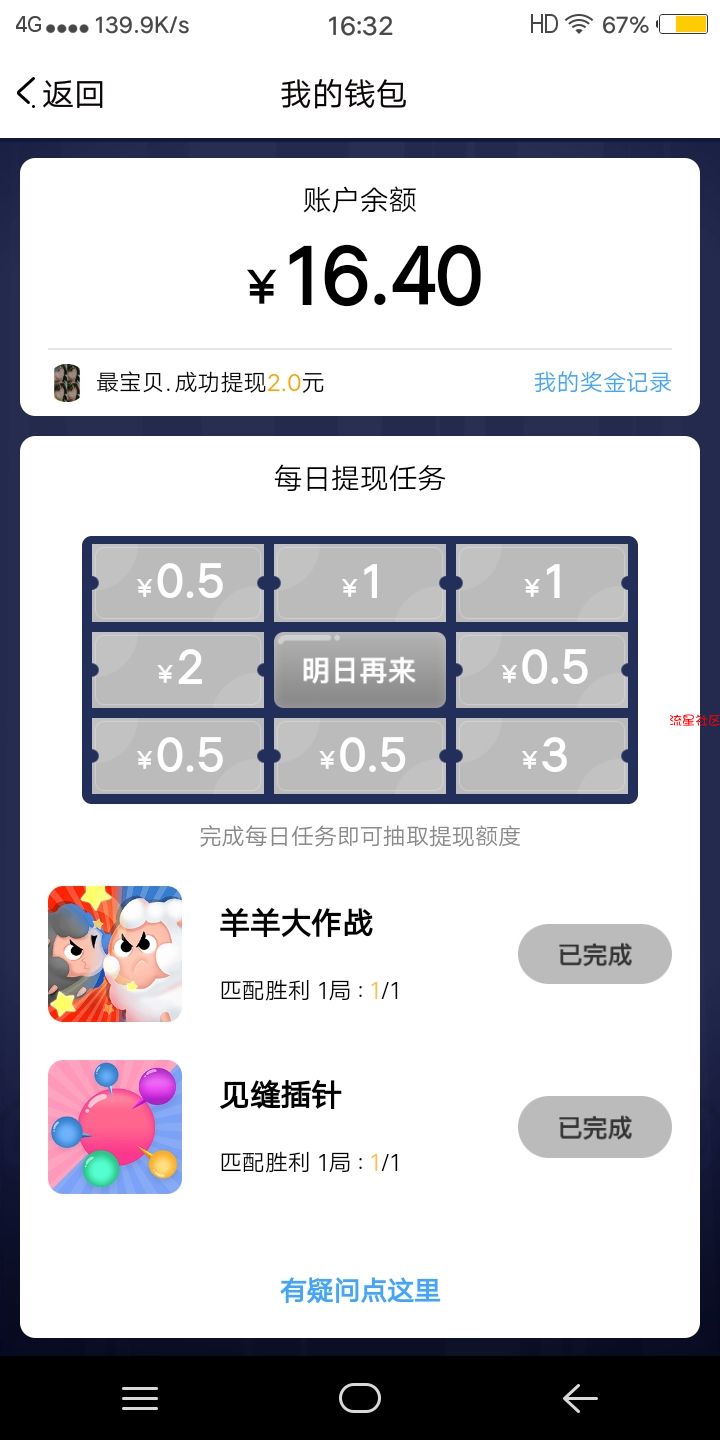Go back using the 返回 arrow

(60, 94)
